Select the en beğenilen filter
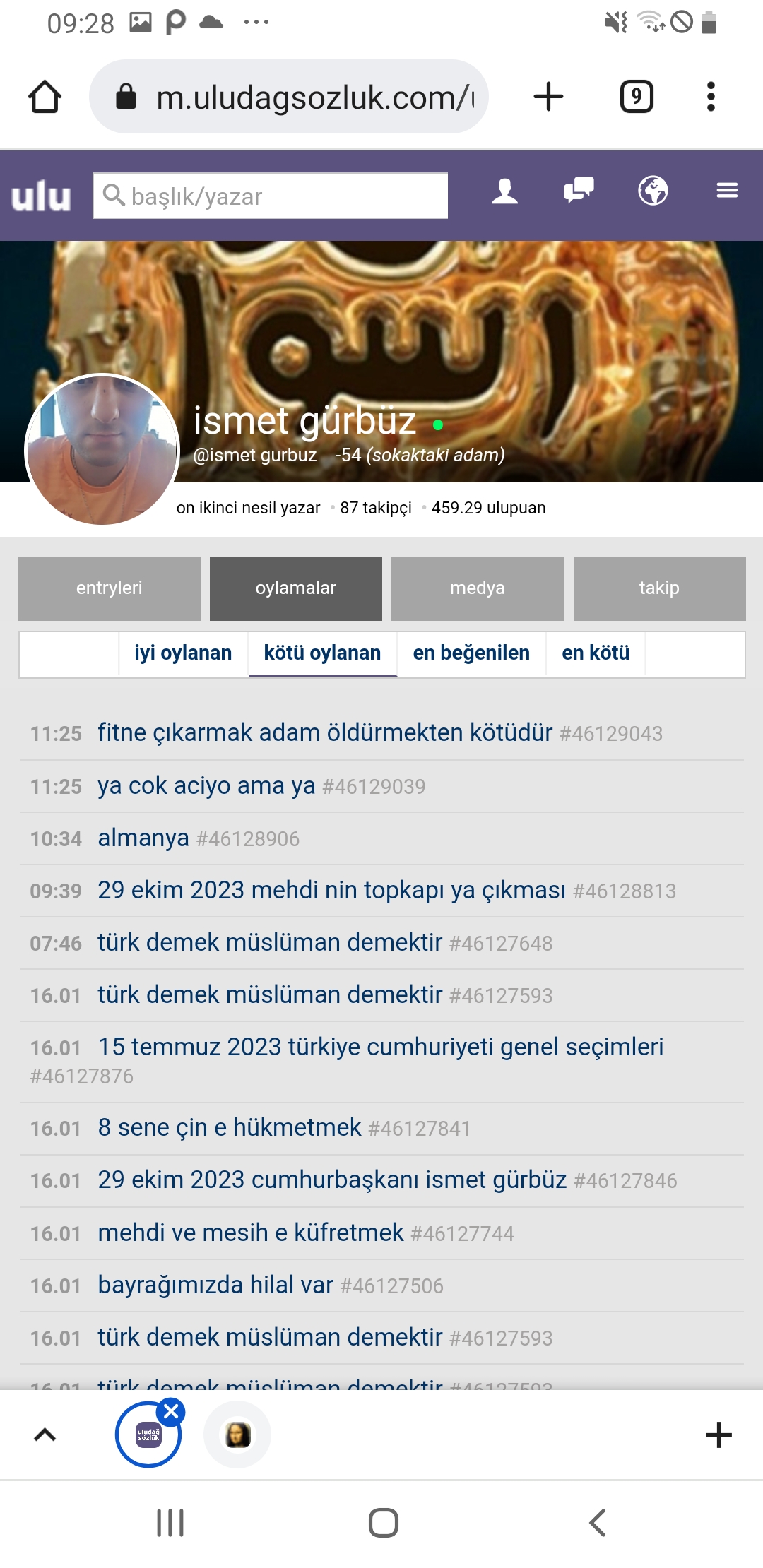763x1568 pixels. point(471,653)
